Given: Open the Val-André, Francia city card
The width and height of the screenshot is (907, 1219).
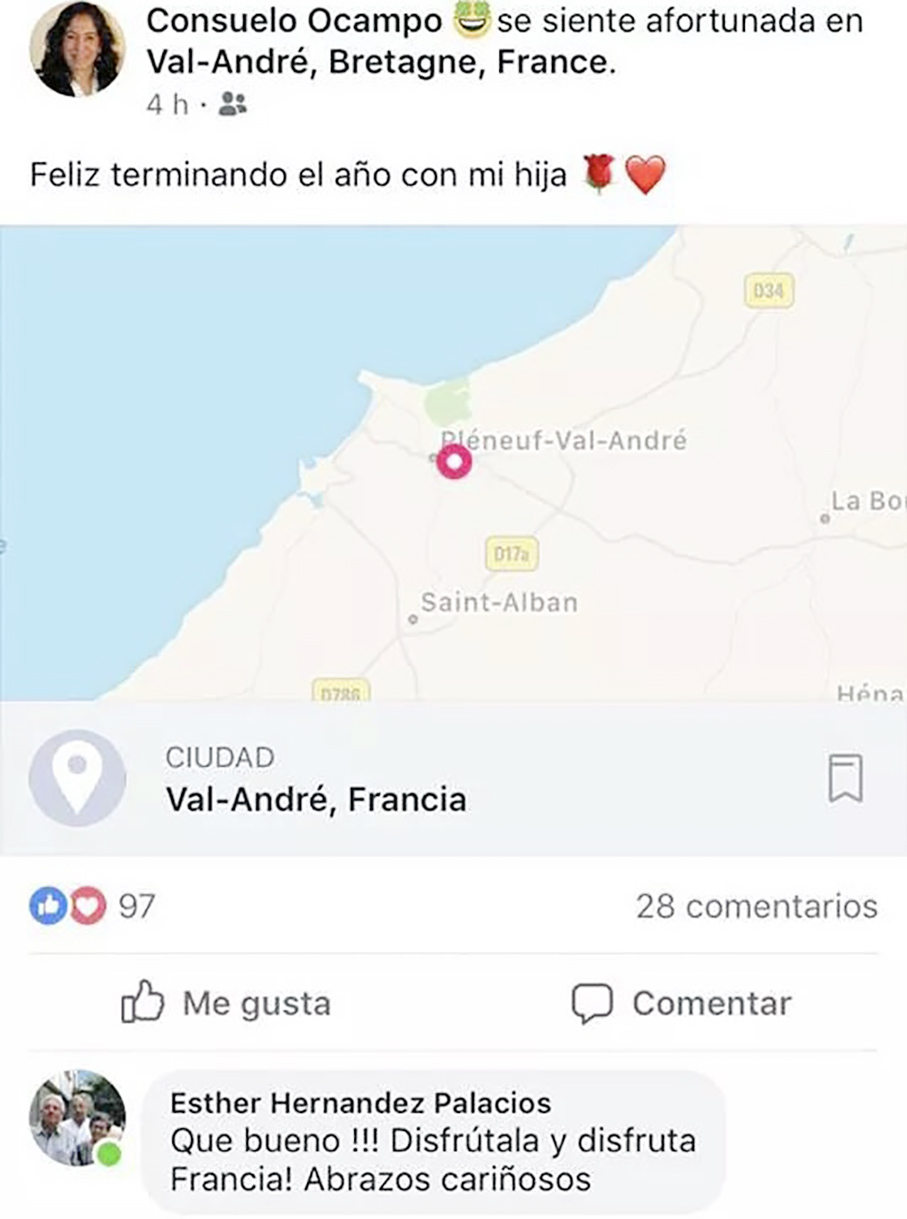Looking at the screenshot, I should coord(316,799).
